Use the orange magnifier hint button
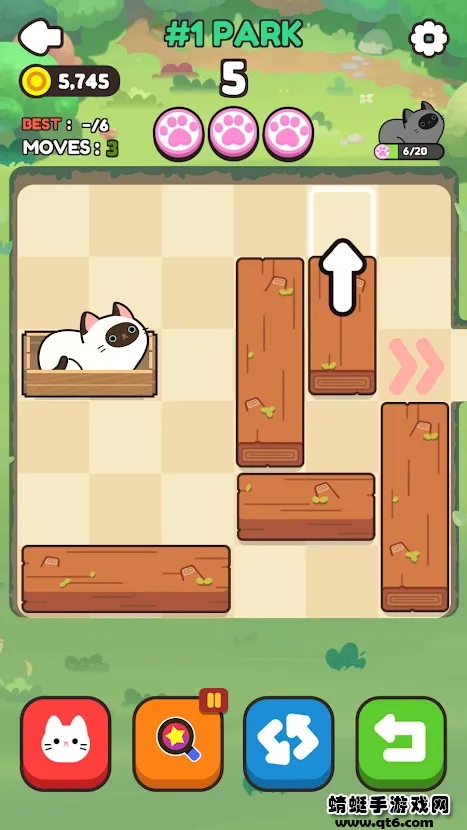The width and height of the screenshot is (467, 830). click(178, 743)
